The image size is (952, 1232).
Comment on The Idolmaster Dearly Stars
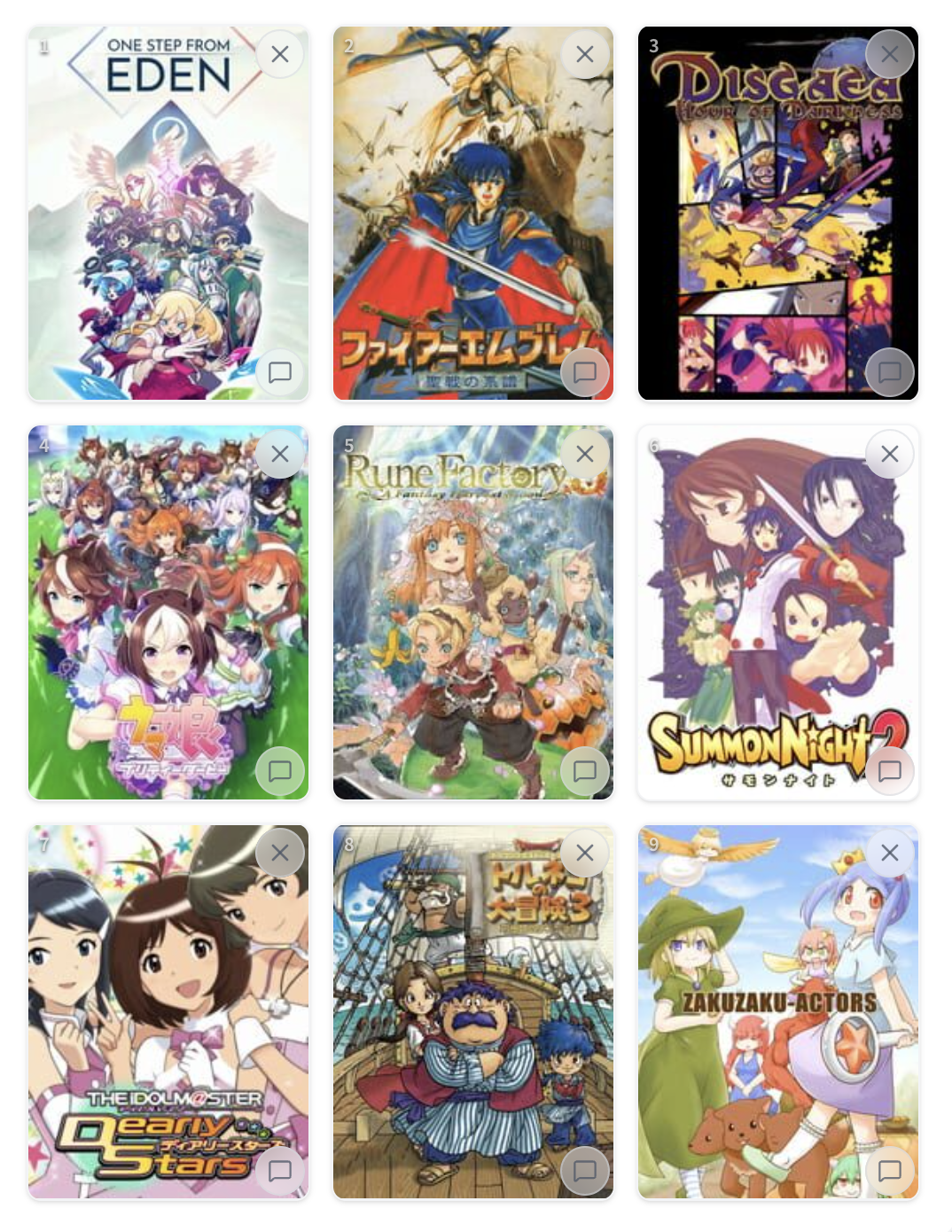coord(279,1170)
